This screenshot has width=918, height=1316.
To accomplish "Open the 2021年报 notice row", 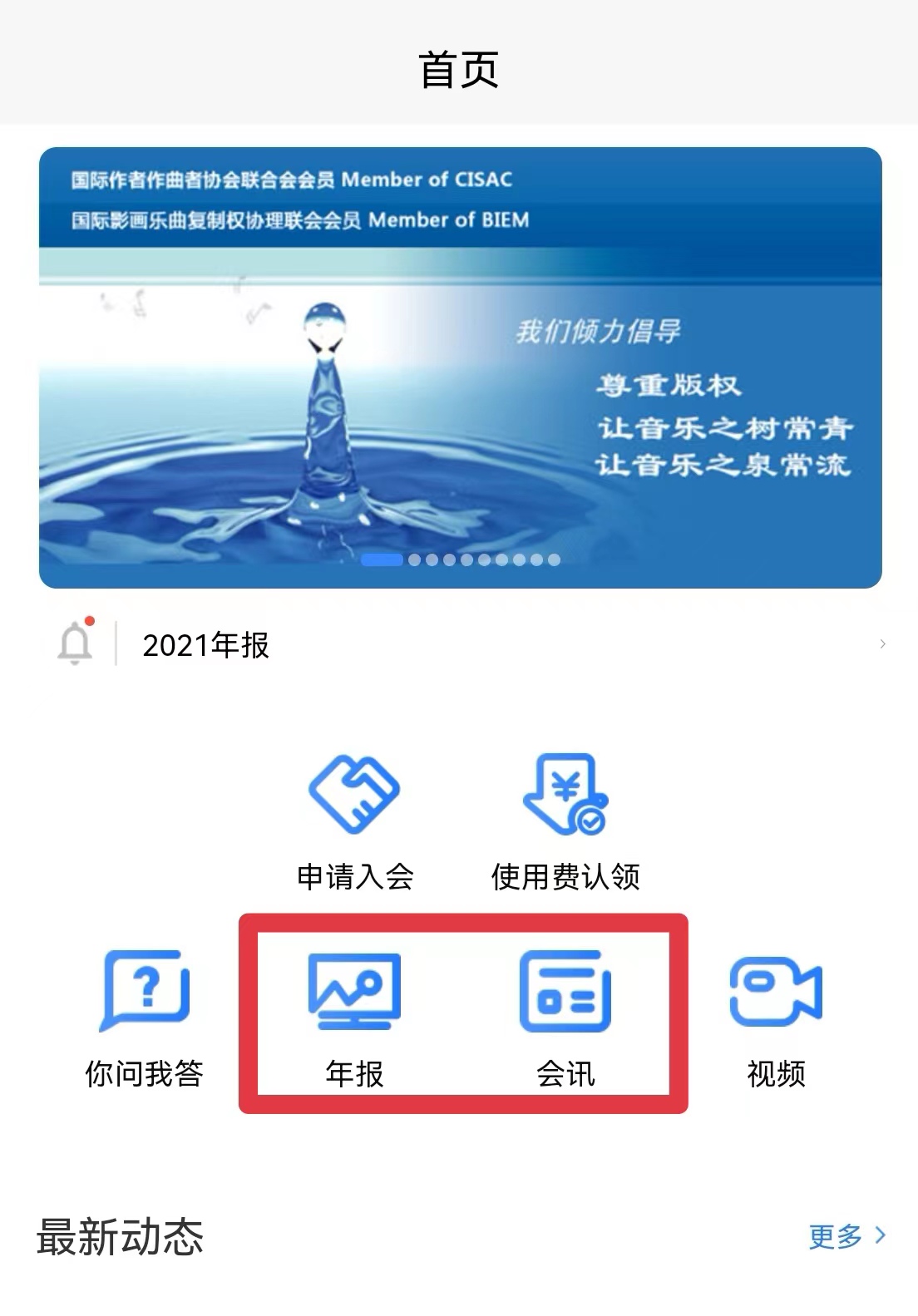I will (499, 644).
